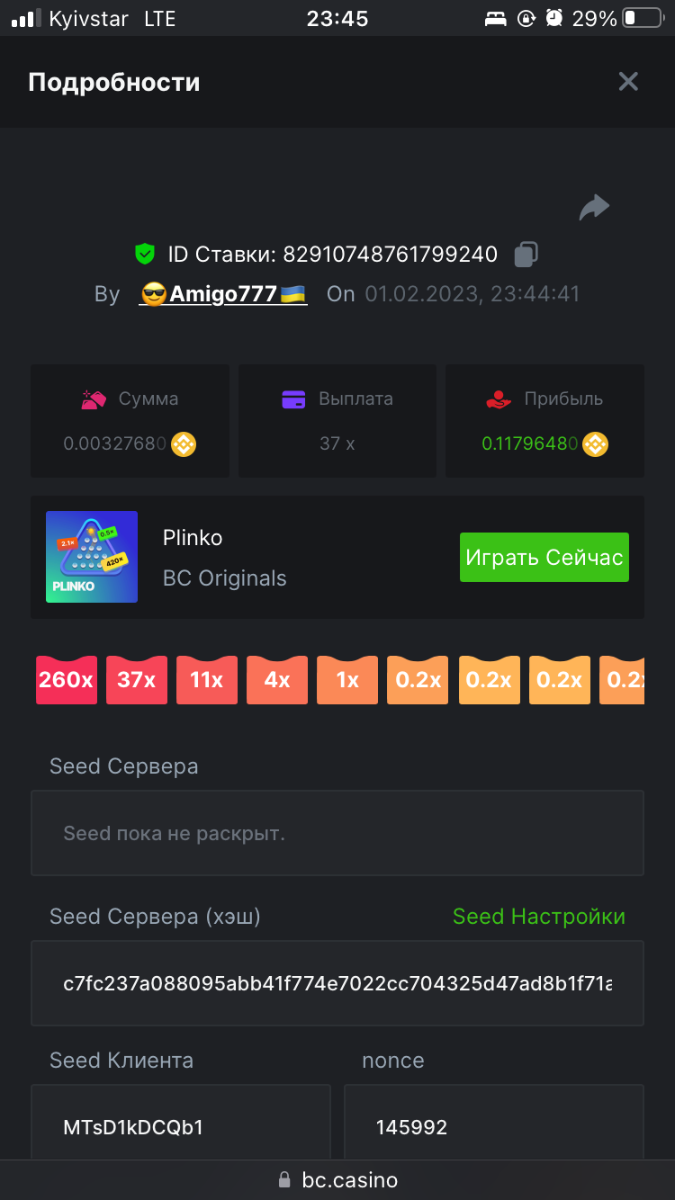Open Amigo777 user profile
The image size is (675, 1200).
pyautogui.click(x=223, y=294)
